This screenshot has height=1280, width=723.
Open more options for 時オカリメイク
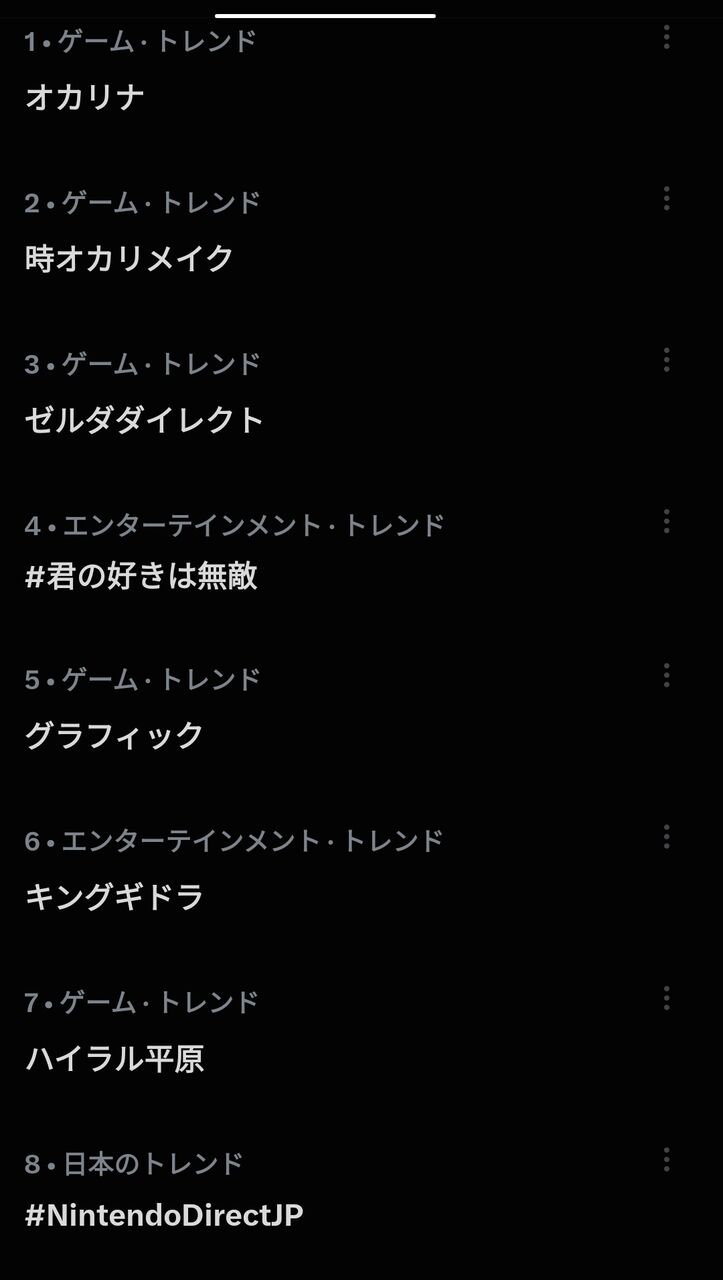coord(666,199)
